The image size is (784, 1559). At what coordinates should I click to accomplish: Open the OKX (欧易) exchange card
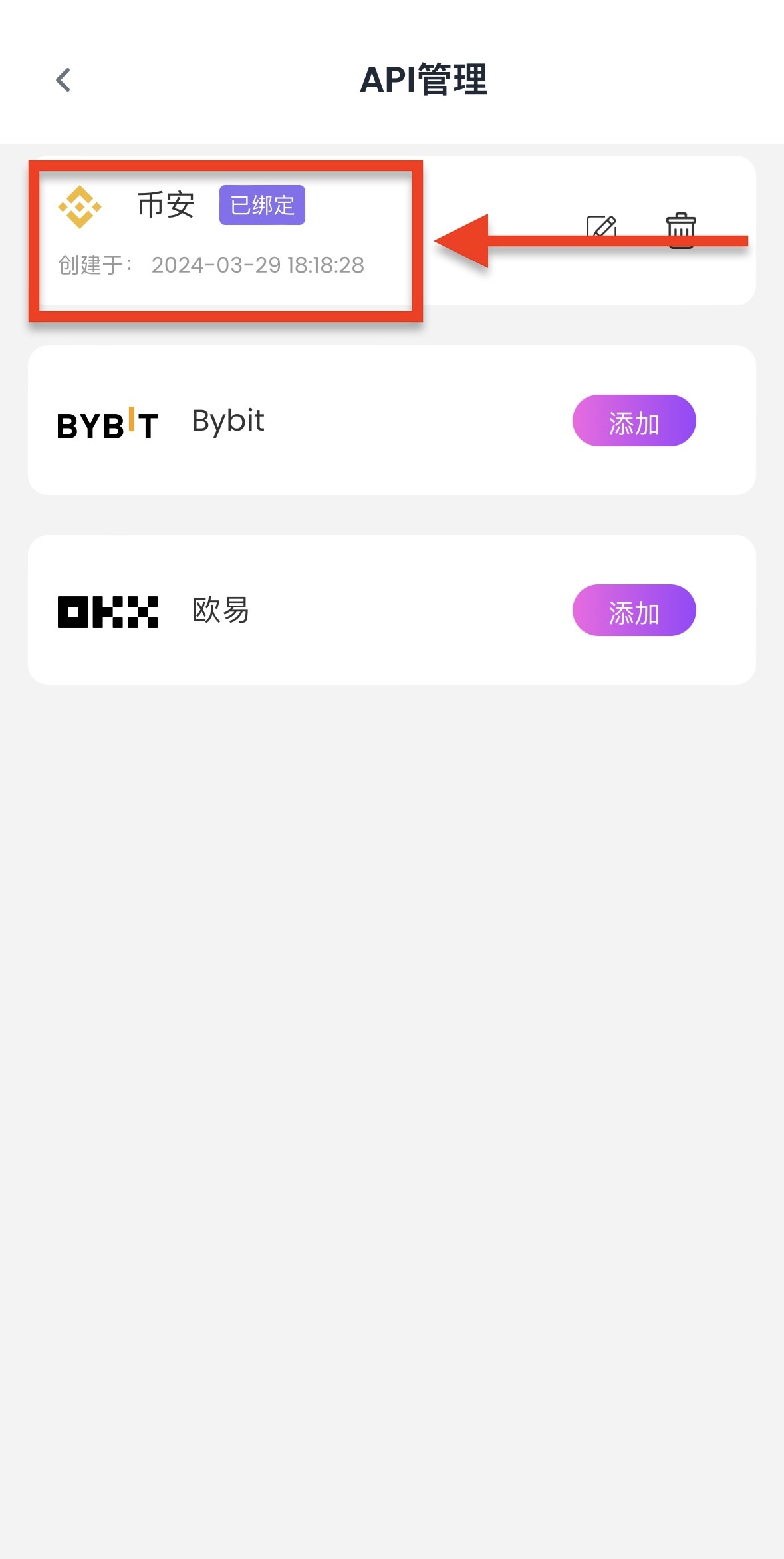(x=392, y=611)
